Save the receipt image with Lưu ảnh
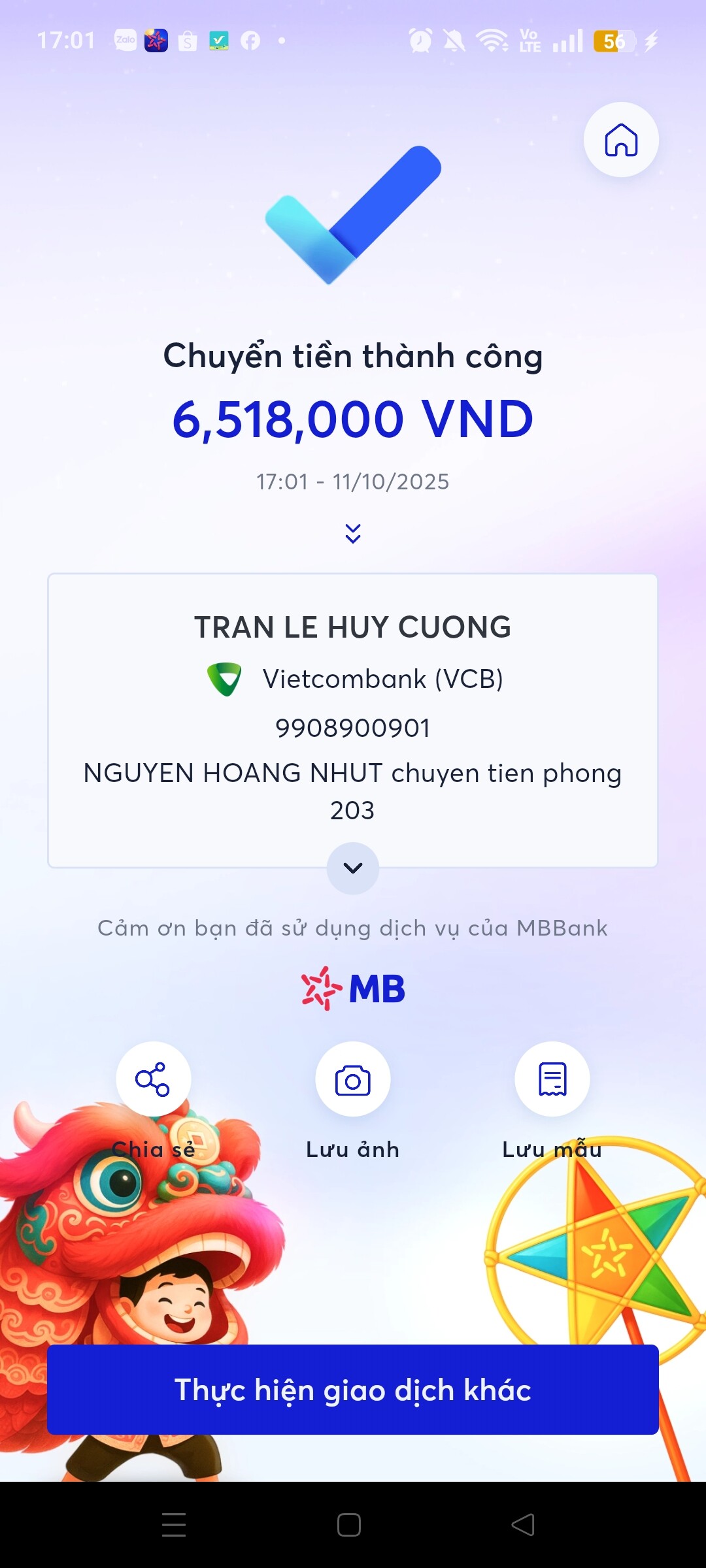The width and height of the screenshot is (706, 1568). tap(353, 1079)
